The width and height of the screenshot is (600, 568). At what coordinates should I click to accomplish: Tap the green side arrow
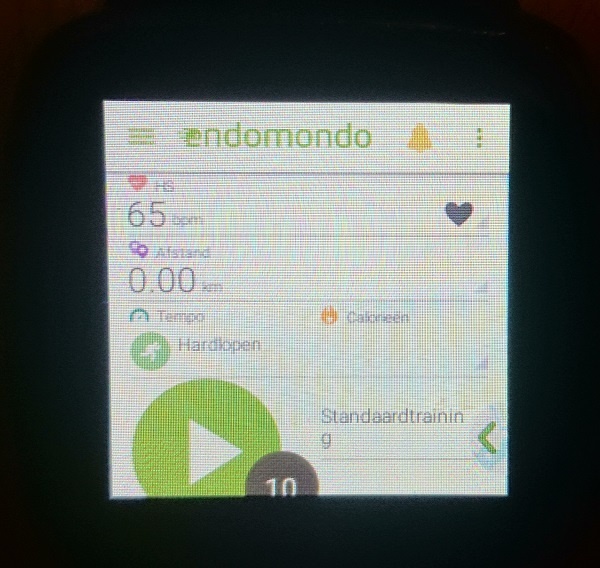point(486,437)
